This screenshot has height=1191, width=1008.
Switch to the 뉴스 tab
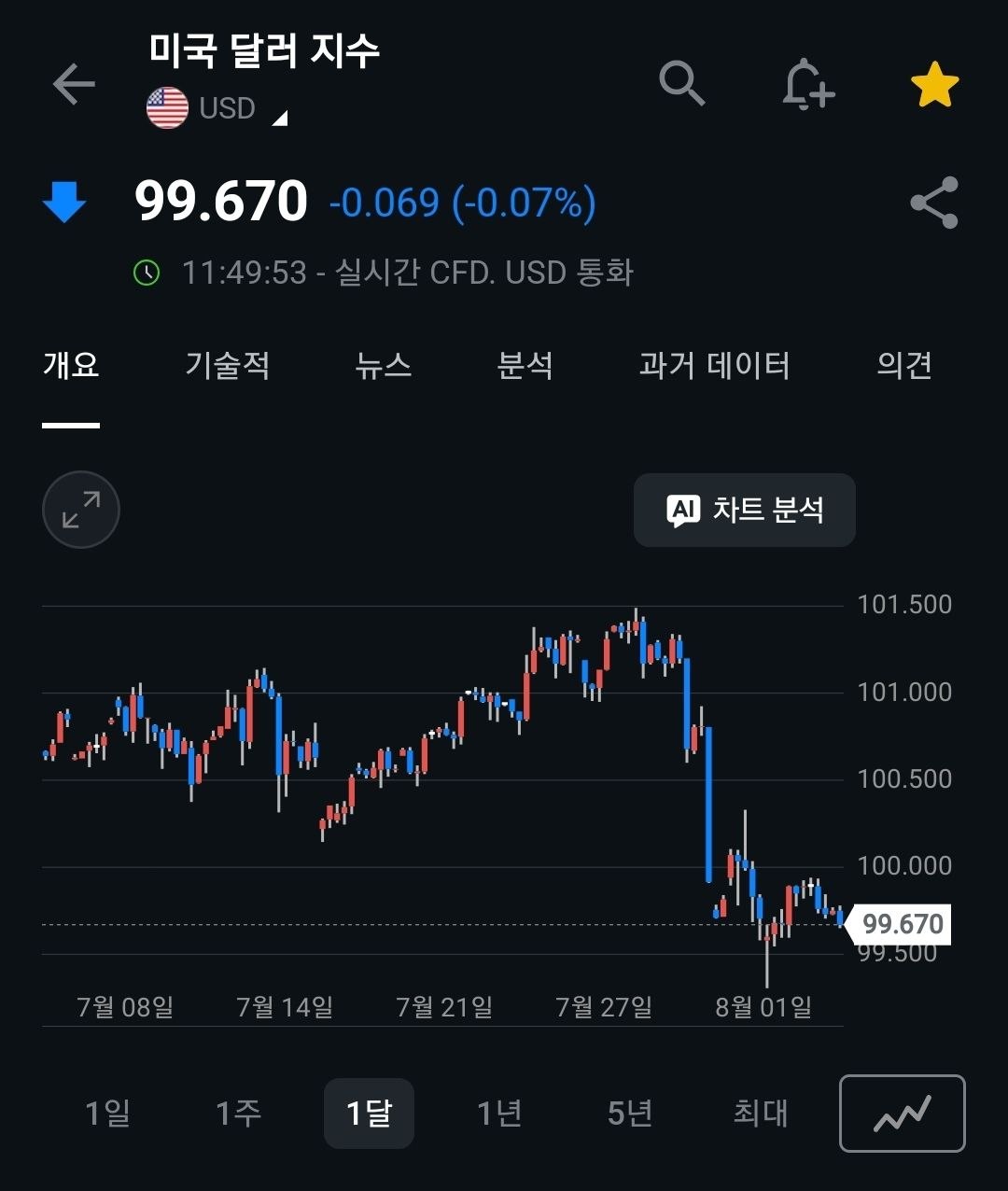click(x=383, y=365)
